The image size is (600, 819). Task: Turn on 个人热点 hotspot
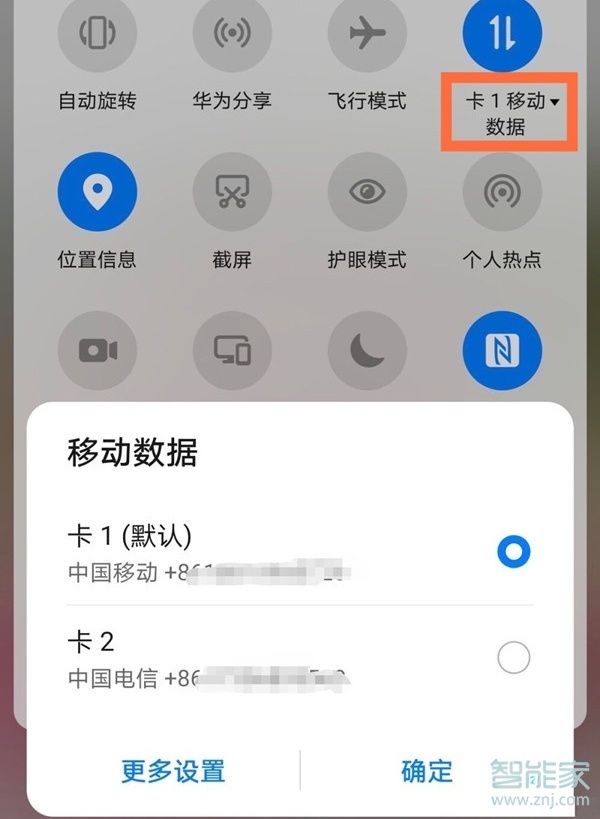pyautogui.click(x=502, y=191)
